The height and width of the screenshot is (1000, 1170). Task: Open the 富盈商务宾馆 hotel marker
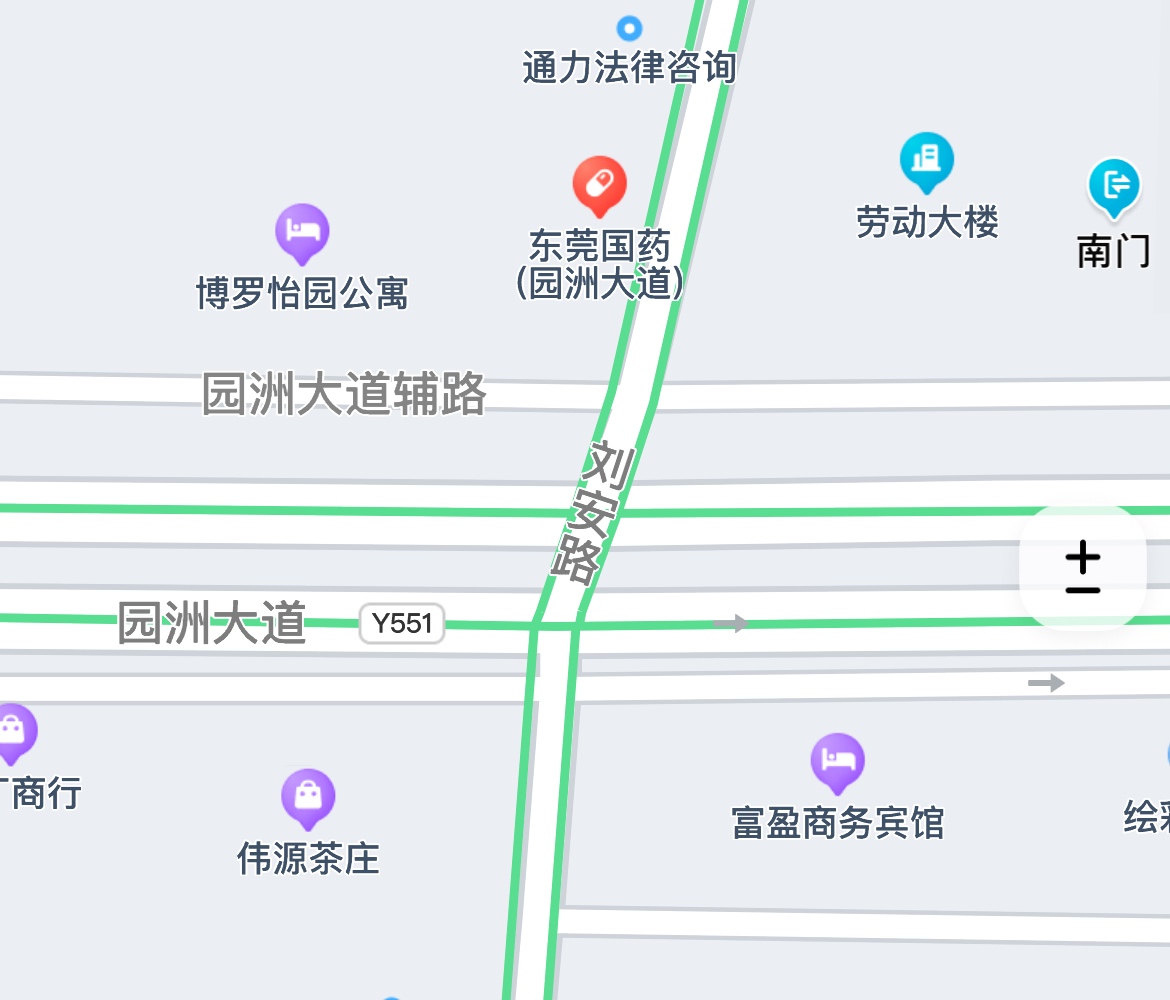[x=837, y=761]
